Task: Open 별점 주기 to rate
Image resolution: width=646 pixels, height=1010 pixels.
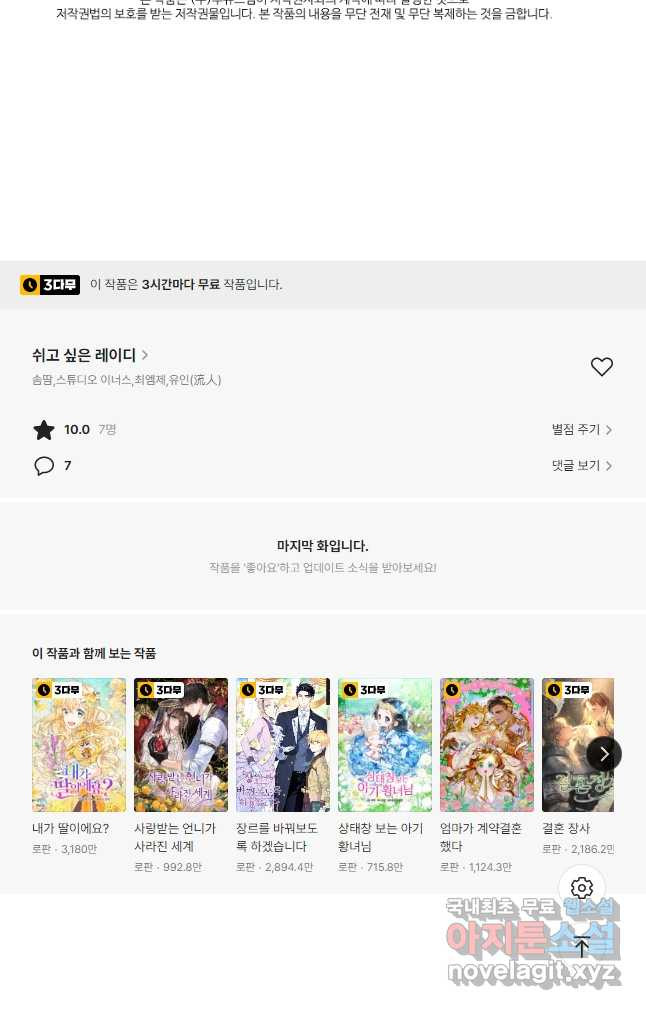Action: click(581, 430)
